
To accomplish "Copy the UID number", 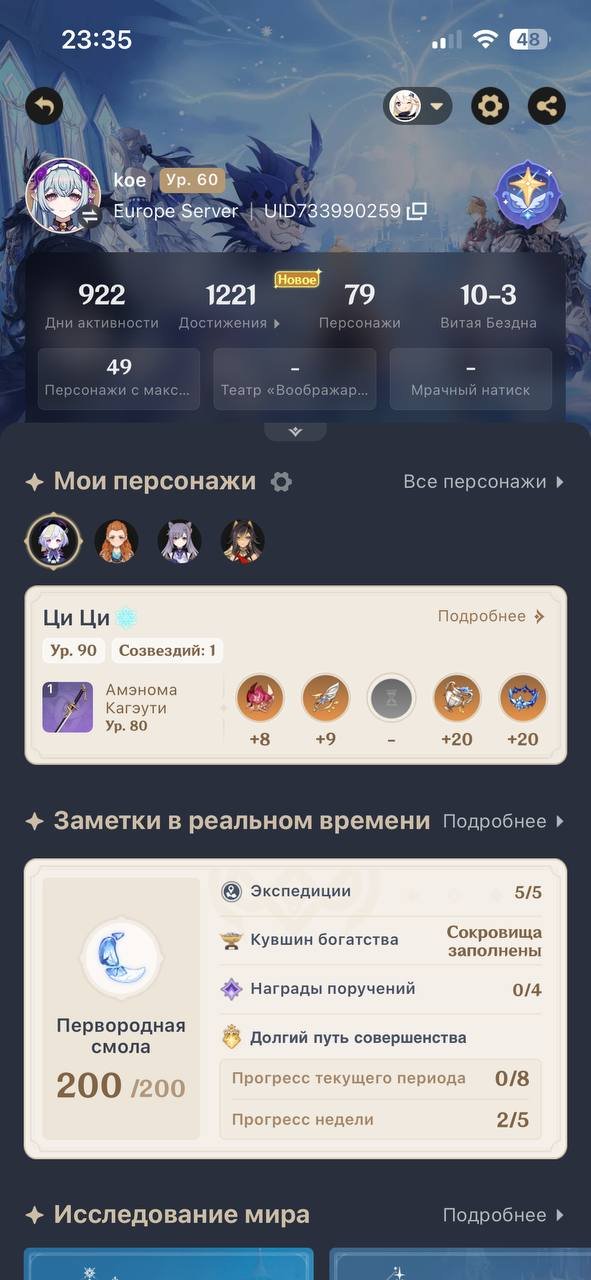I will [417, 211].
